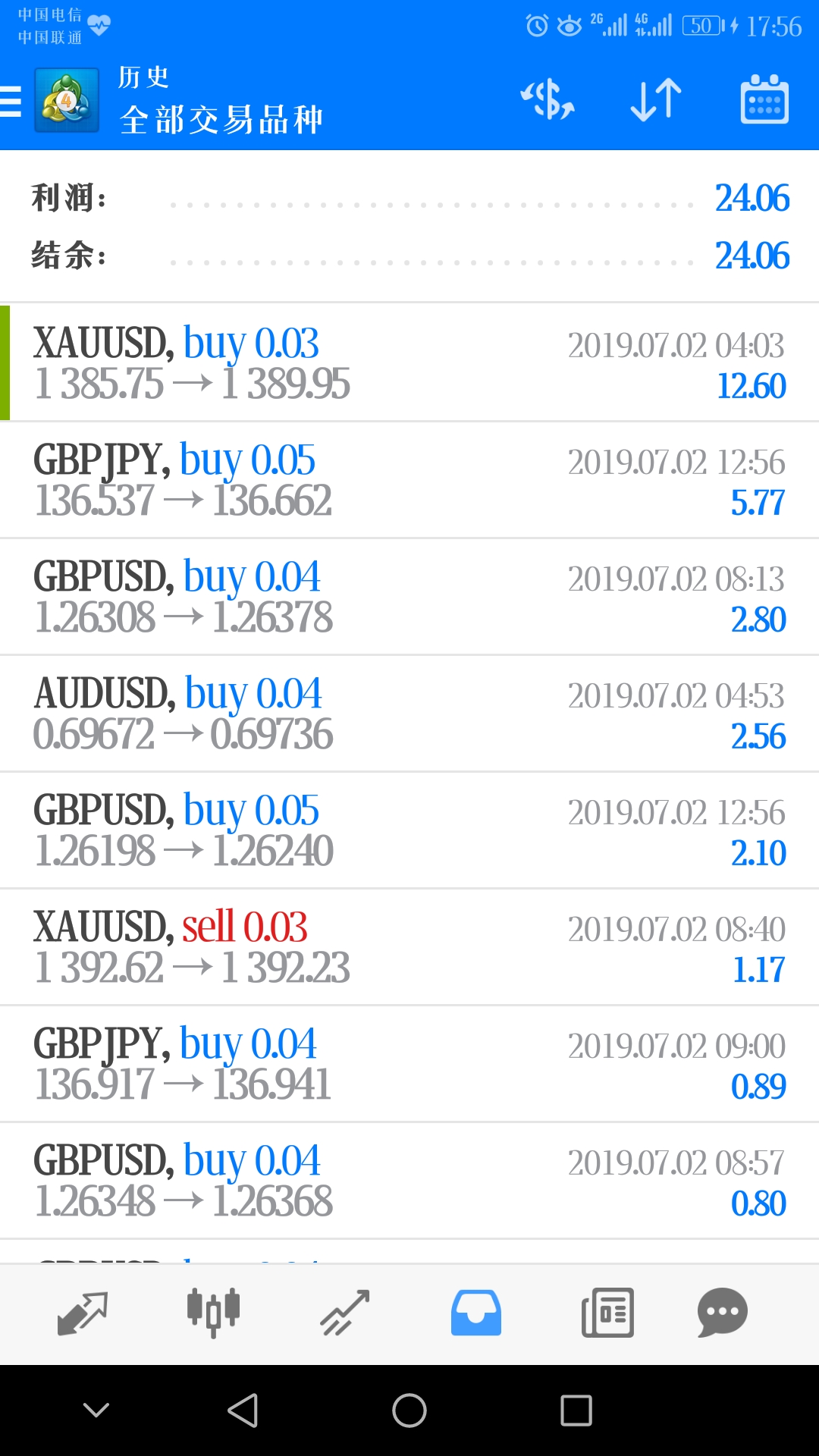
Task: Open GBPUSD buy 0.04 trade with profit 0.80
Action: click(409, 1181)
